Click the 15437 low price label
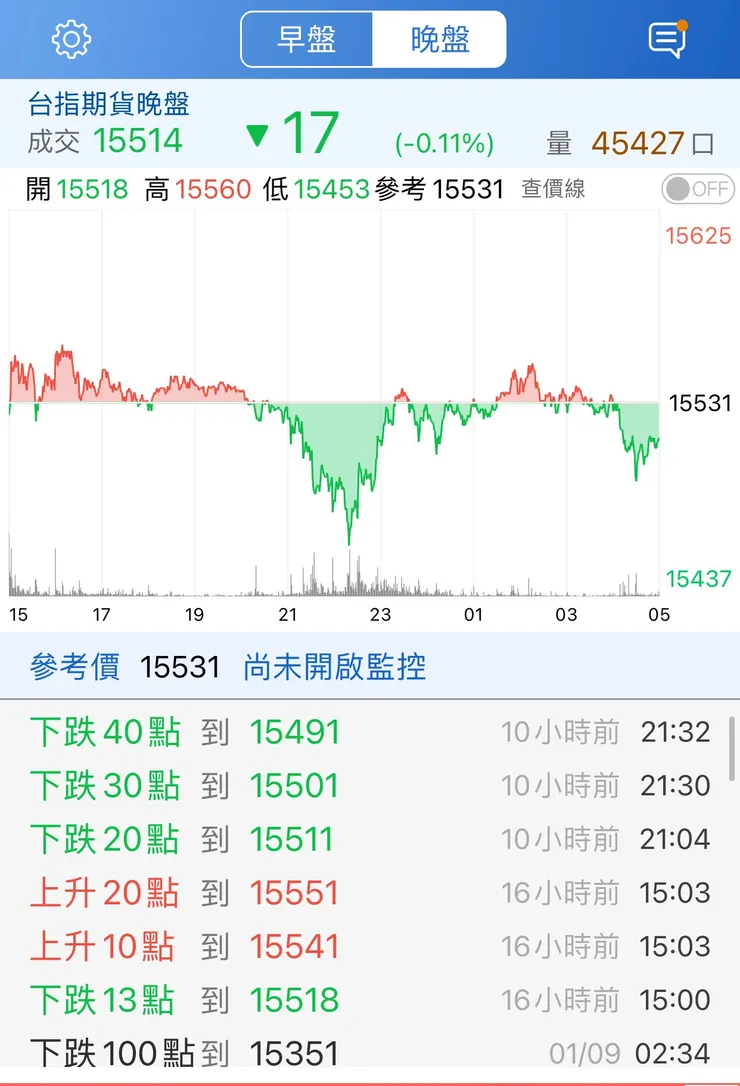This screenshot has height=1086, width=740. [x=697, y=577]
